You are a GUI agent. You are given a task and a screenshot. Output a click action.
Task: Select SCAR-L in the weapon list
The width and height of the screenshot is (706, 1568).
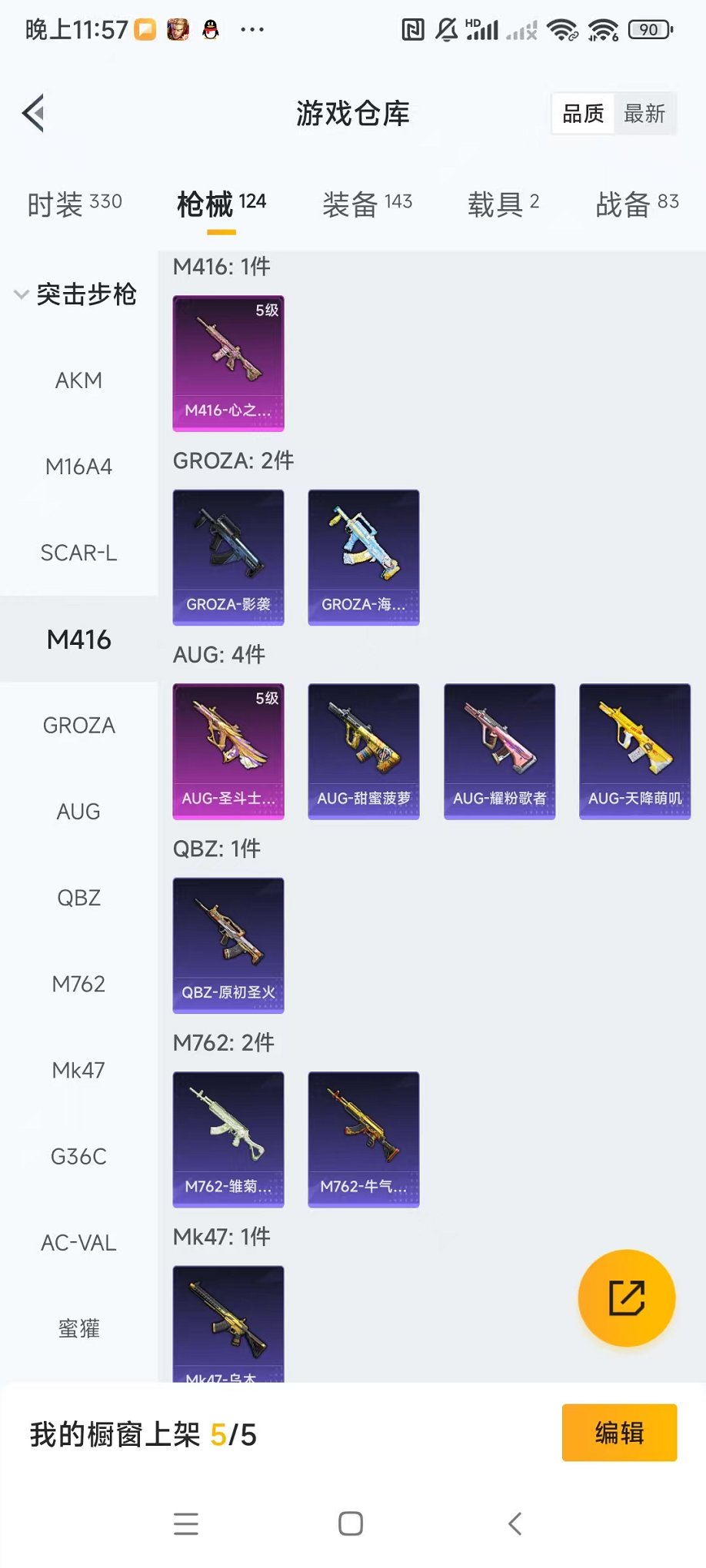(78, 553)
